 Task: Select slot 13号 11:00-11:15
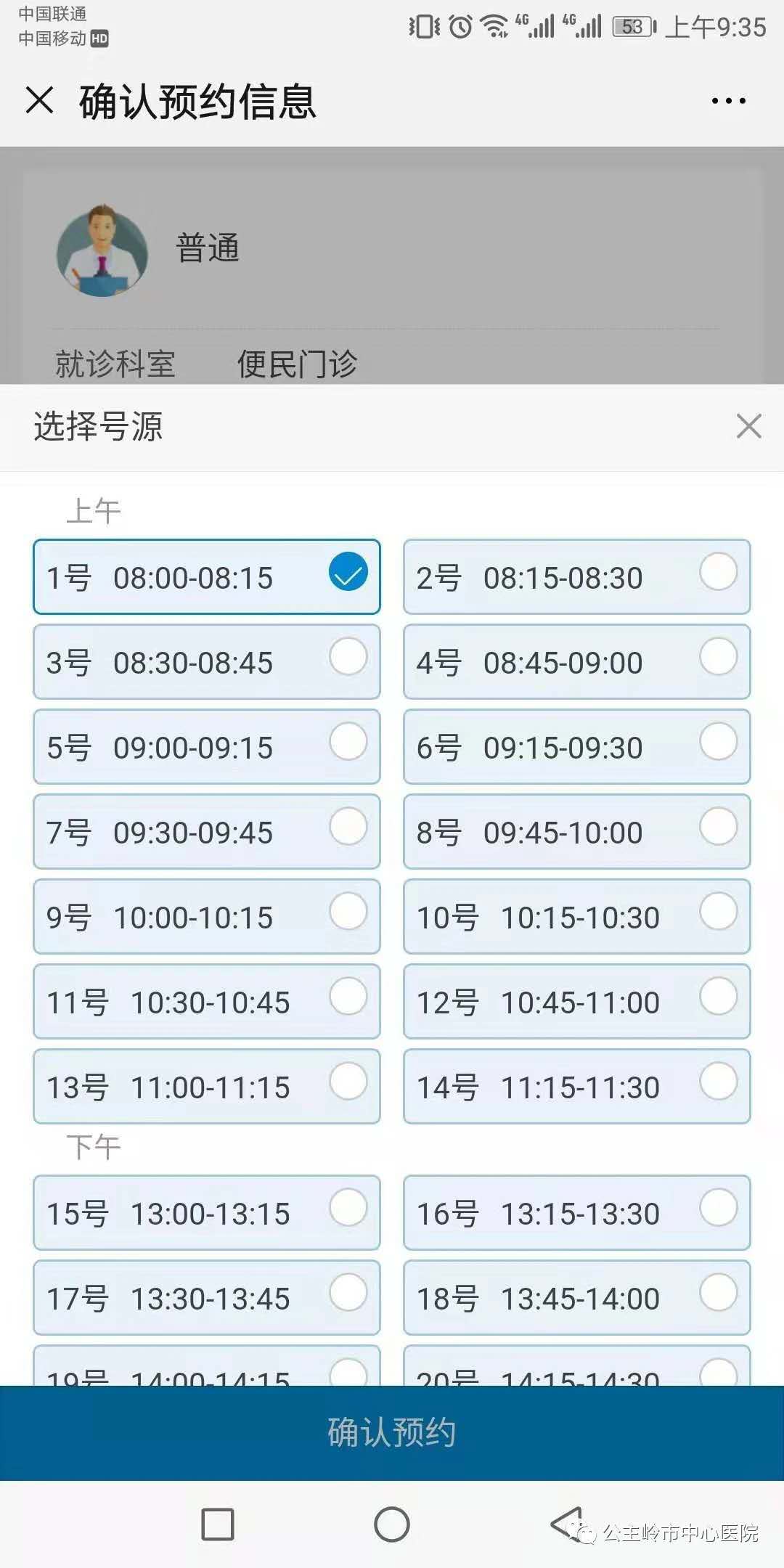[206, 1087]
